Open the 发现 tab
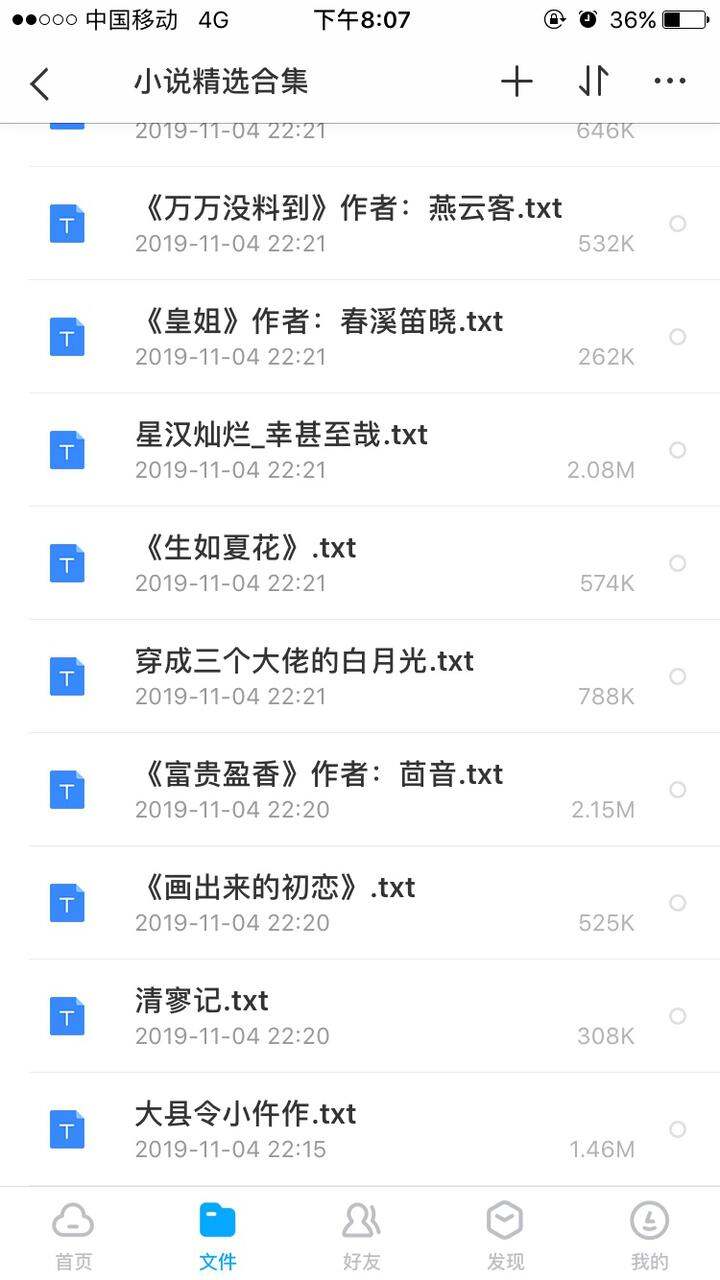The height and width of the screenshot is (1280, 720). (505, 1236)
